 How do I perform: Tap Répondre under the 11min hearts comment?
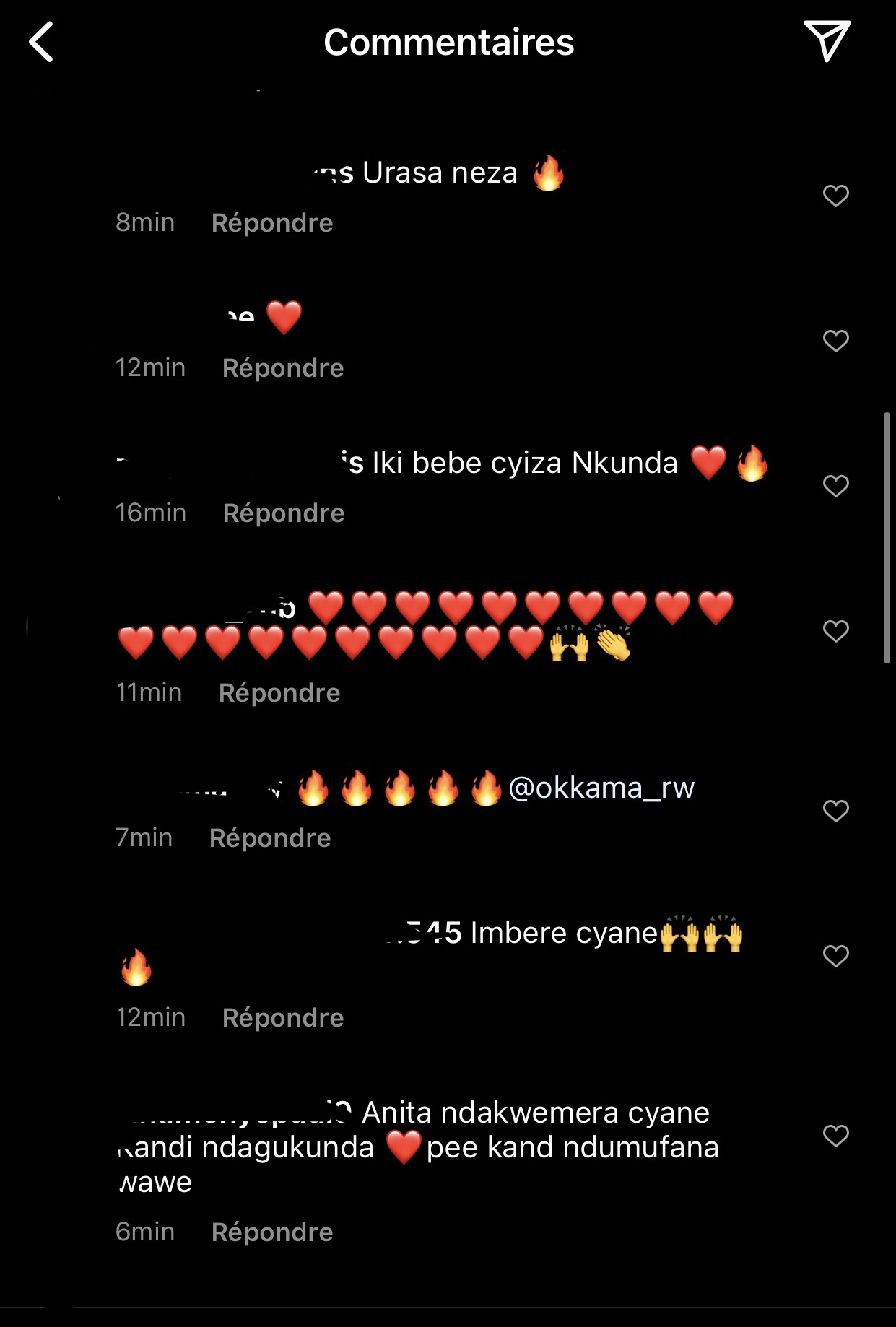(x=279, y=693)
